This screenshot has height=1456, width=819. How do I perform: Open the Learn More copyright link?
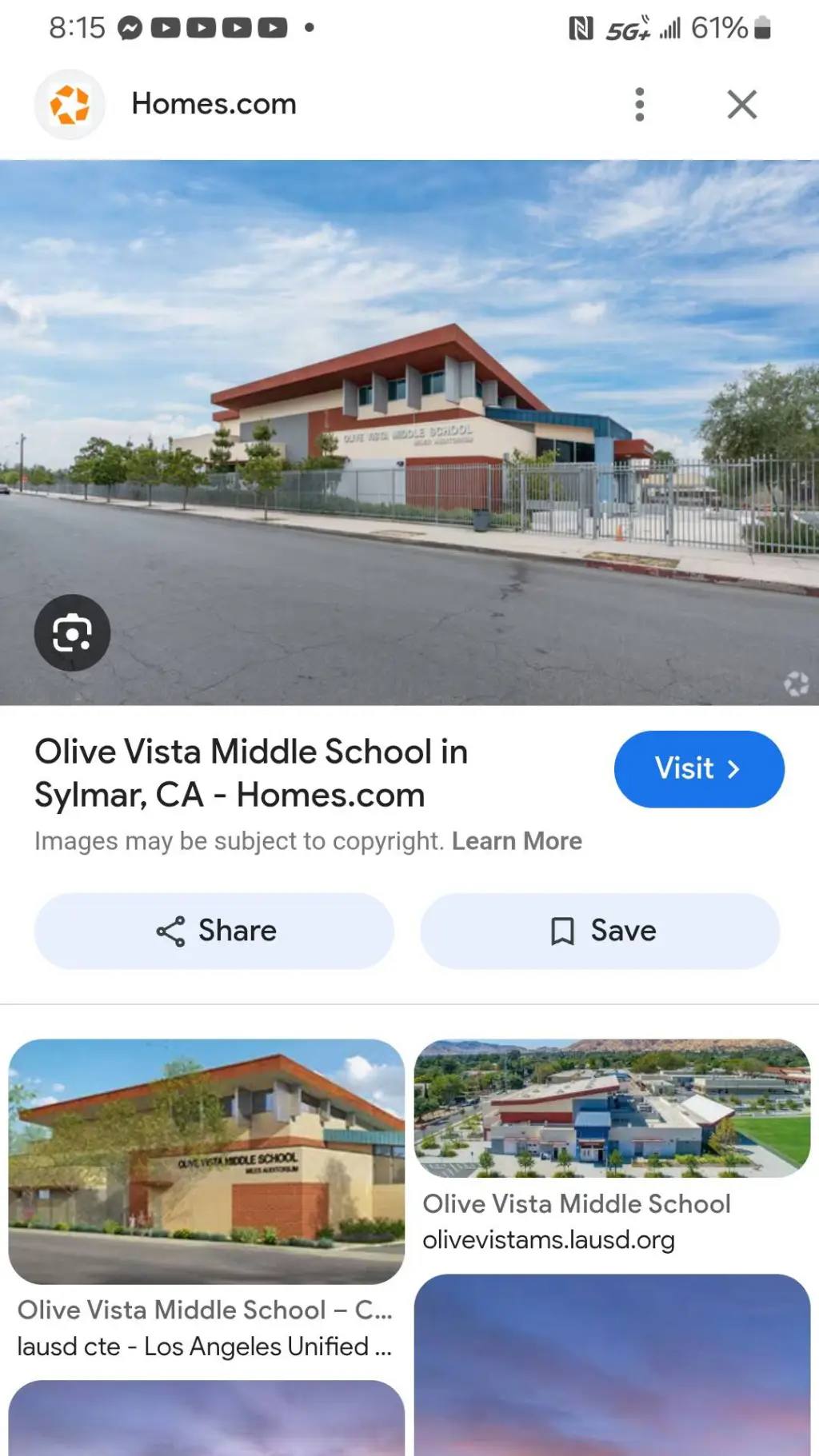point(516,841)
